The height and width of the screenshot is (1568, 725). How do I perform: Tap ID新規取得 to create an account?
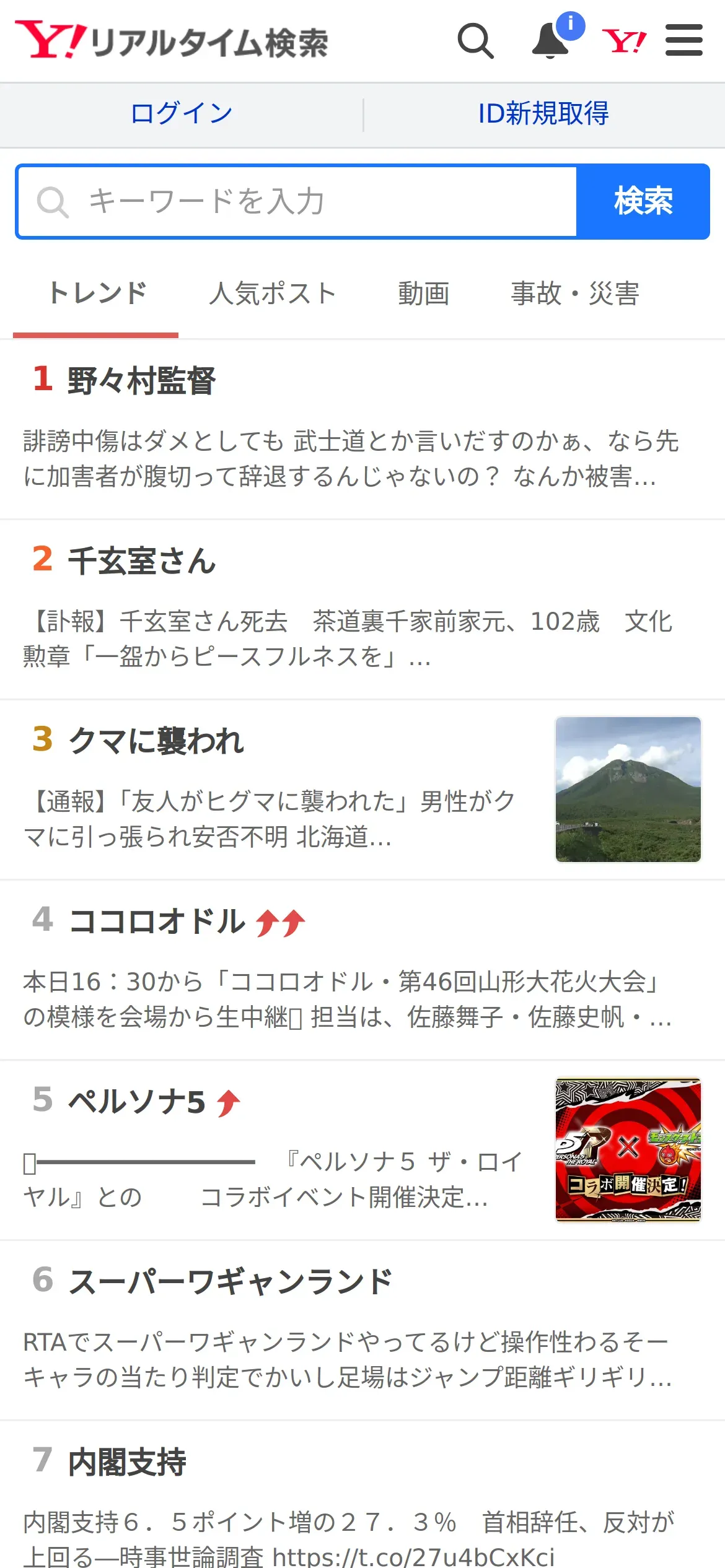(543, 113)
